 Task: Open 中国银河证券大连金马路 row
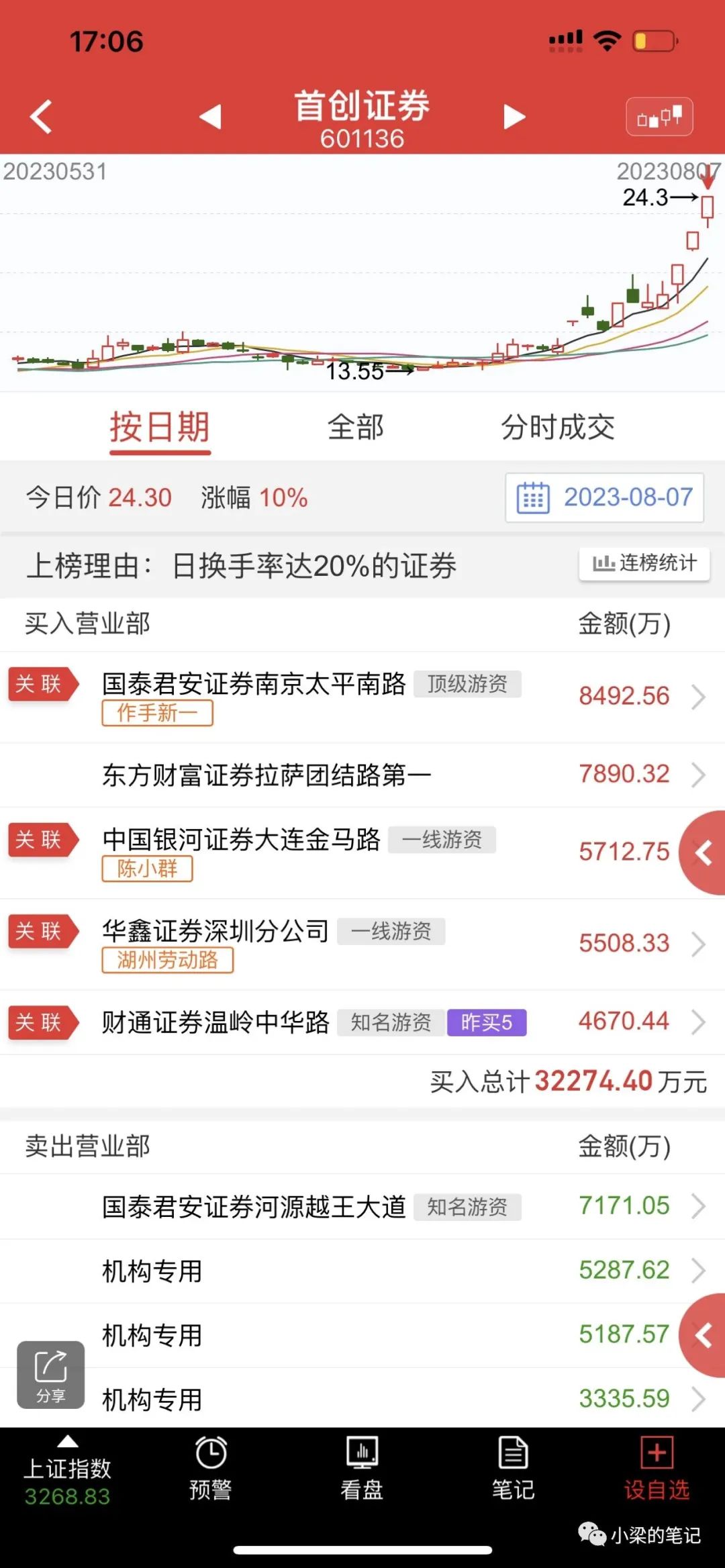[362, 852]
